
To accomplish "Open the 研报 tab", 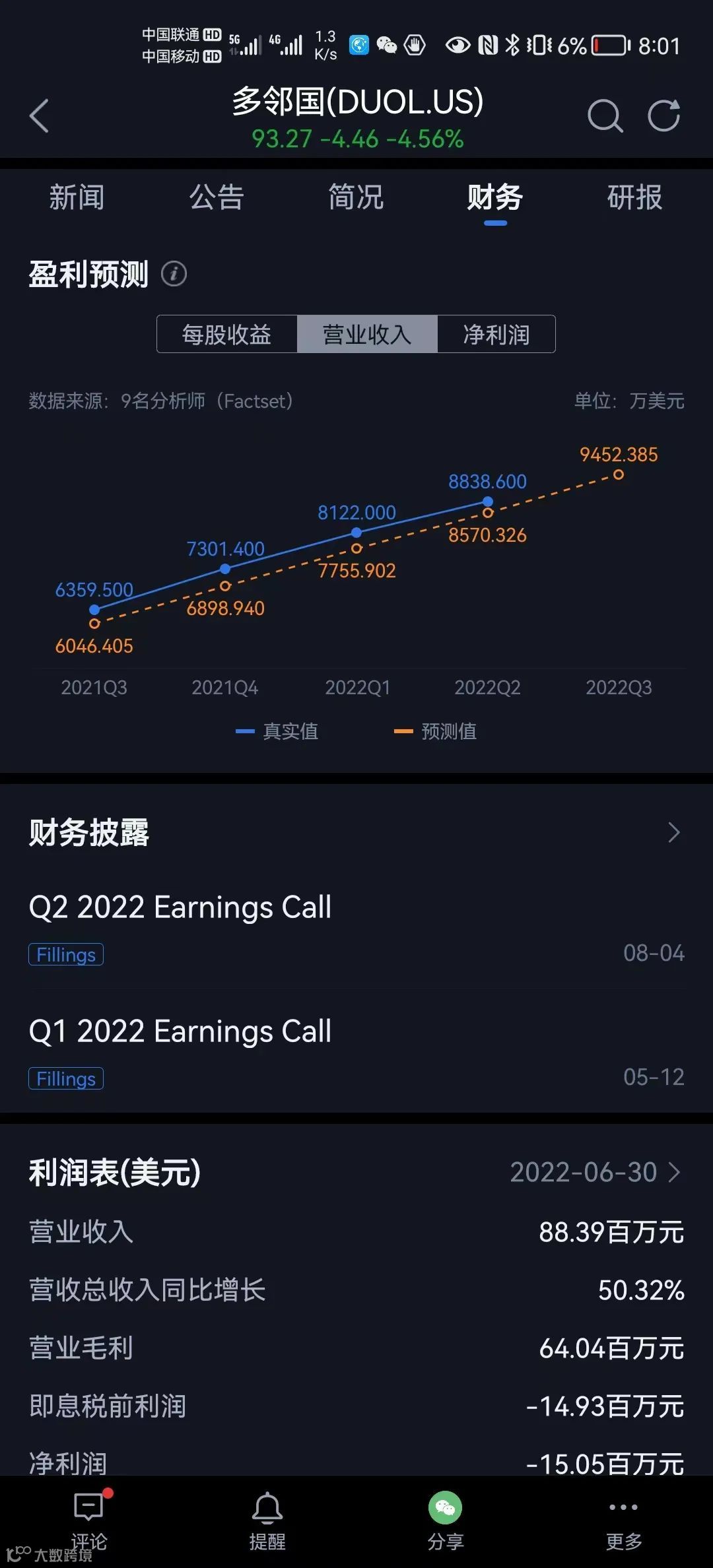I will coord(634,197).
